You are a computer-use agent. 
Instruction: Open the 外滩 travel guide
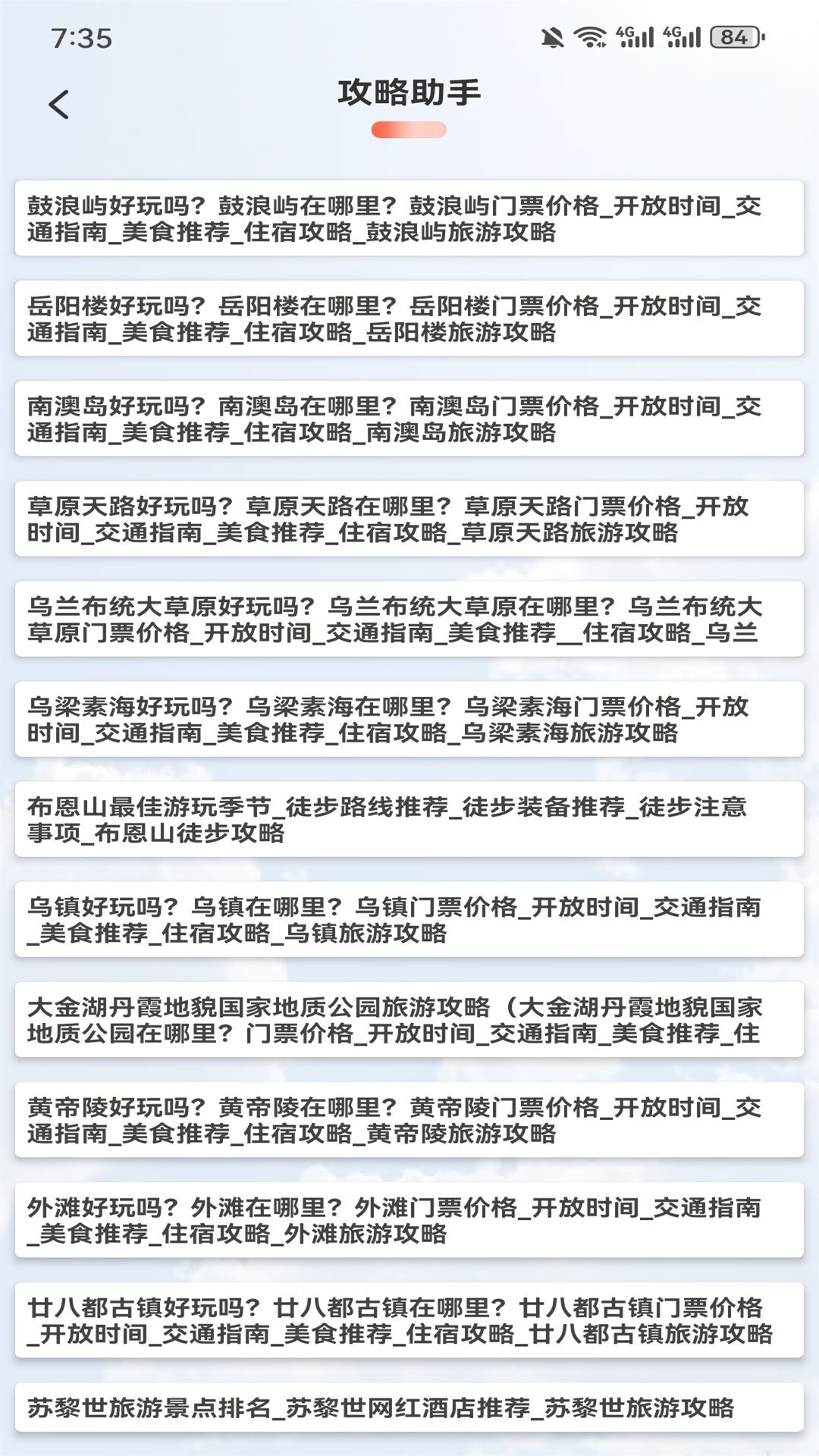(x=409, y=1219)
